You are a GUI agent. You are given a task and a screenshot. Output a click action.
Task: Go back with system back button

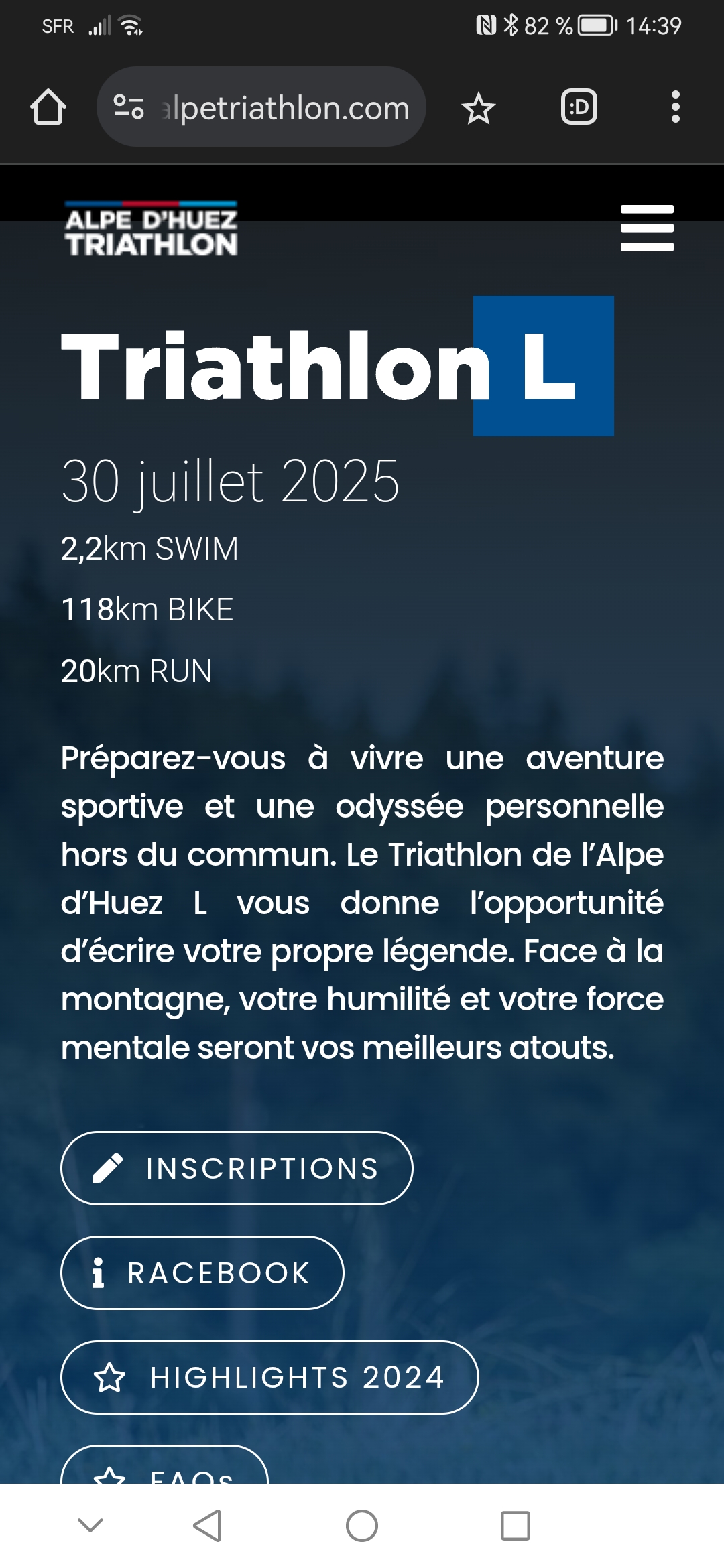click(207, 1526)
